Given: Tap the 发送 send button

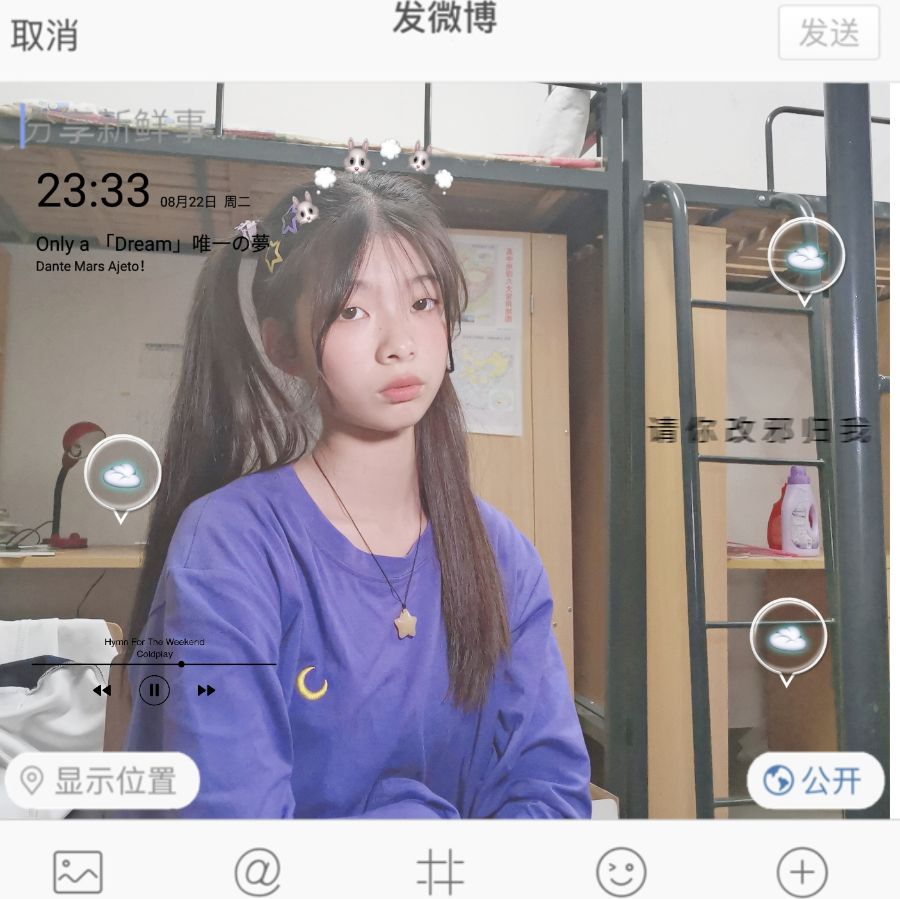Looking at the screenshot, I should tap(829, 33).
